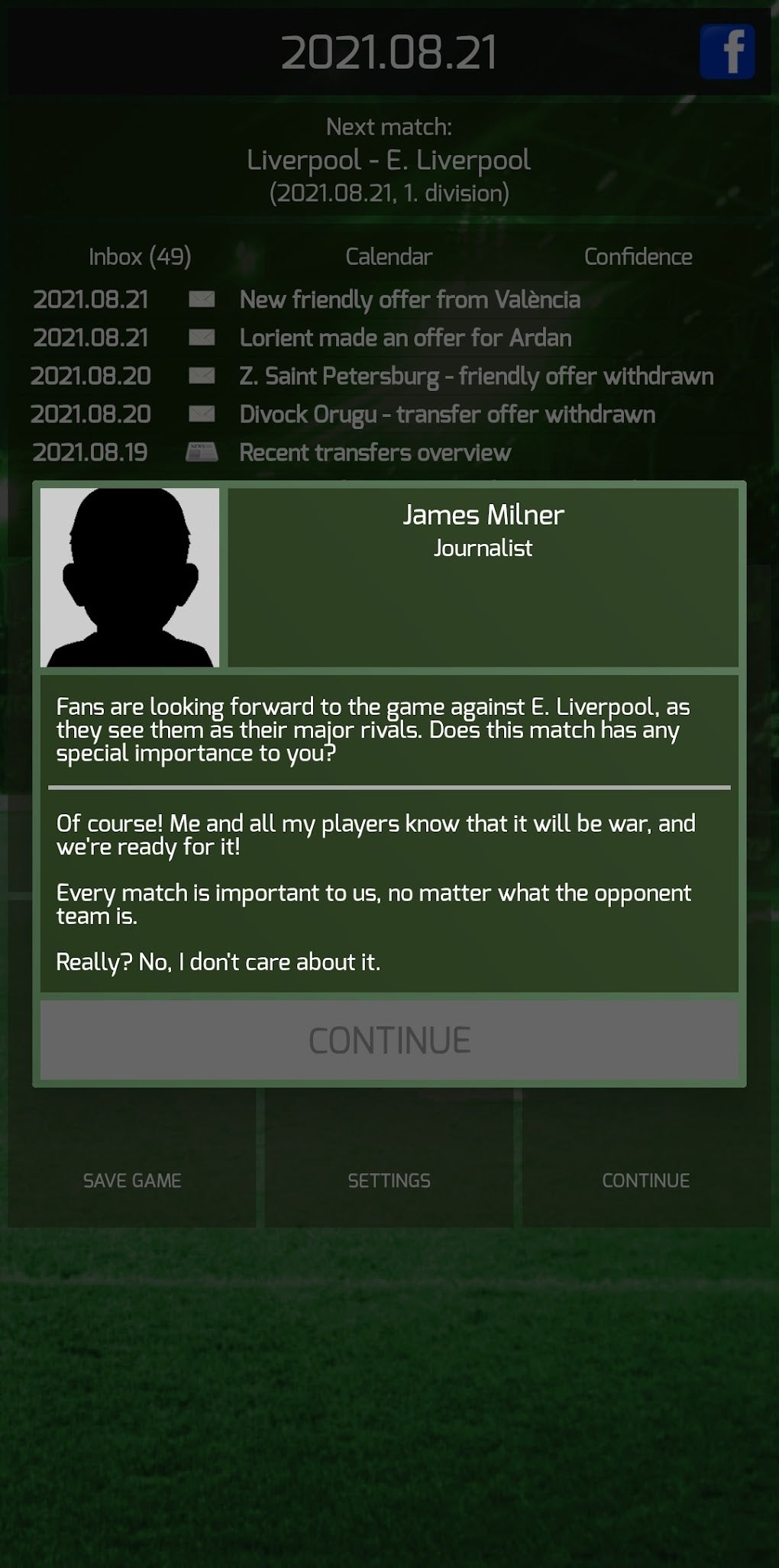Select 'Every match is important to us' answer
The image size is (779, 1568).
tap(373, 904)
